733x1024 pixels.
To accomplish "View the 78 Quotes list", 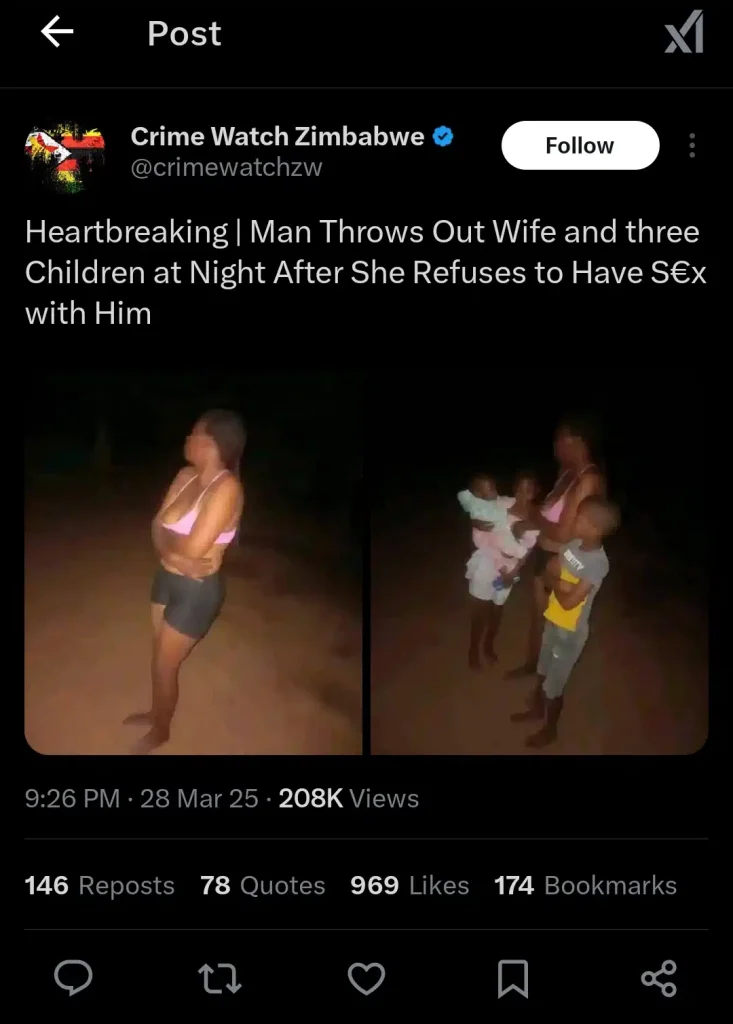I will [262, 886].
